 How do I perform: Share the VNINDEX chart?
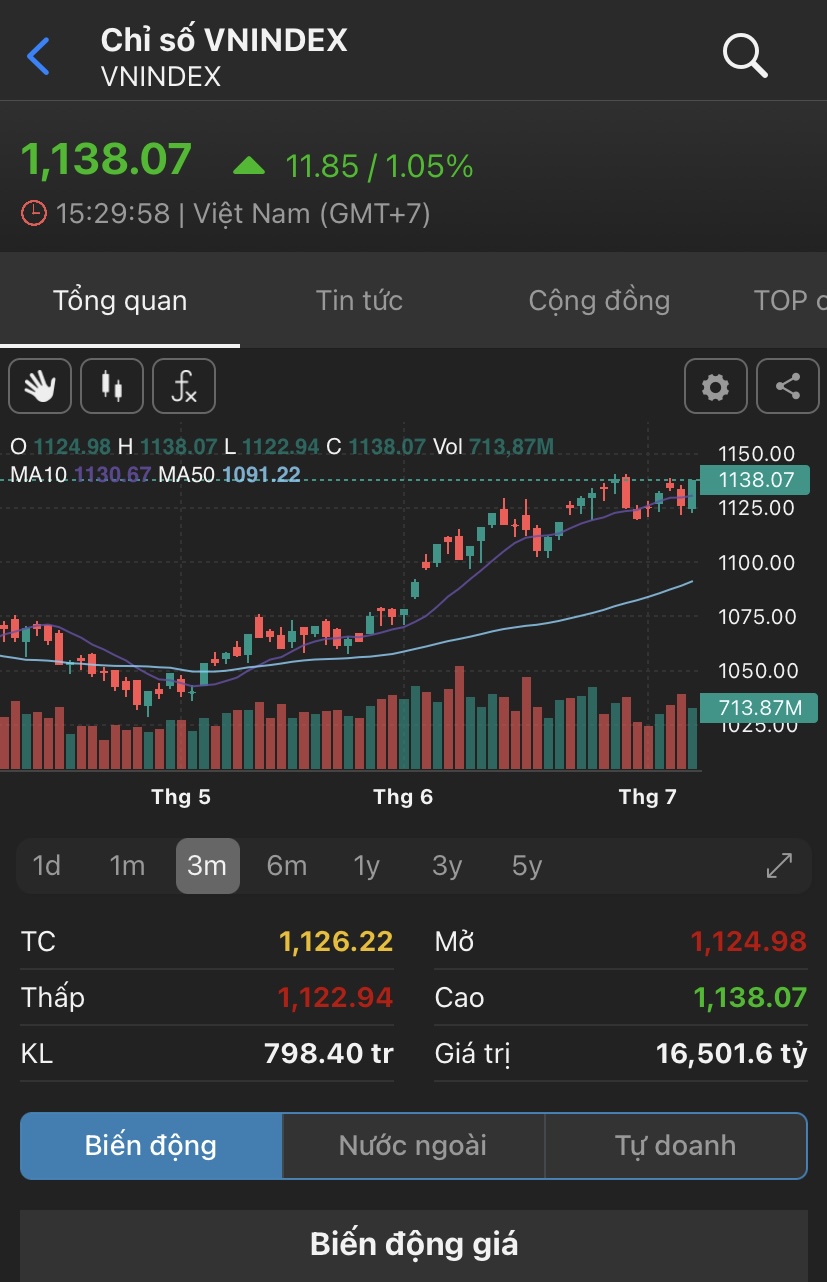coord(788,386)
